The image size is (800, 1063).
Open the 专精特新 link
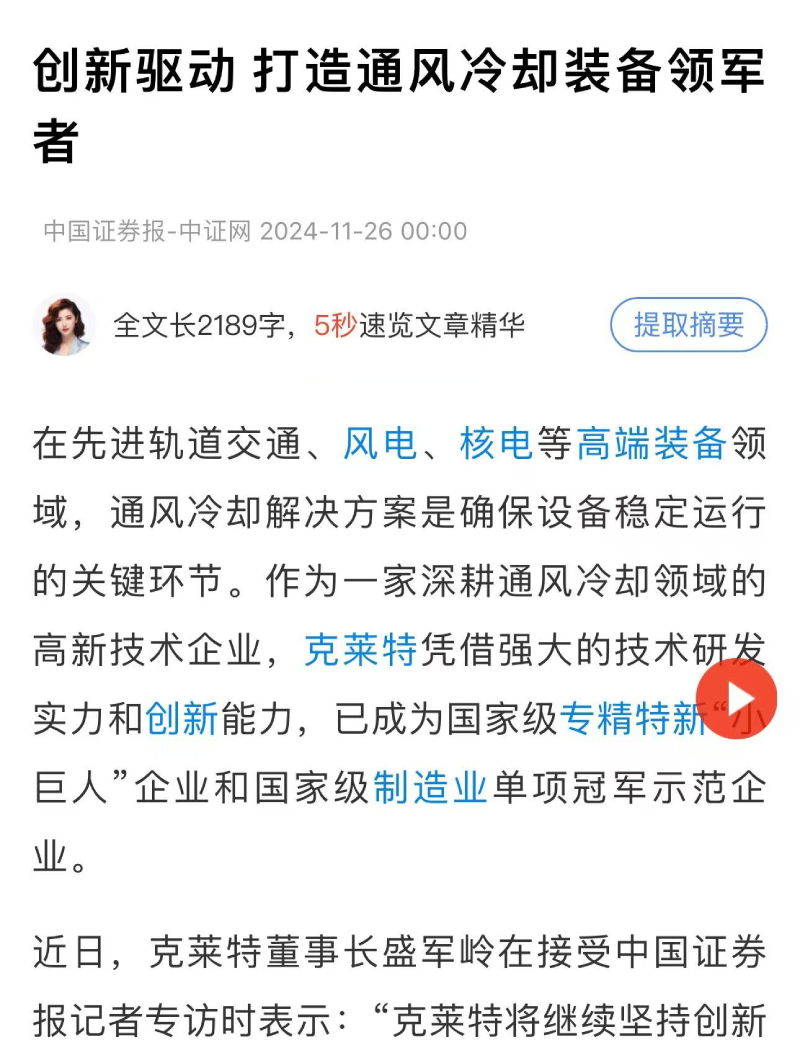click(632, 719)
